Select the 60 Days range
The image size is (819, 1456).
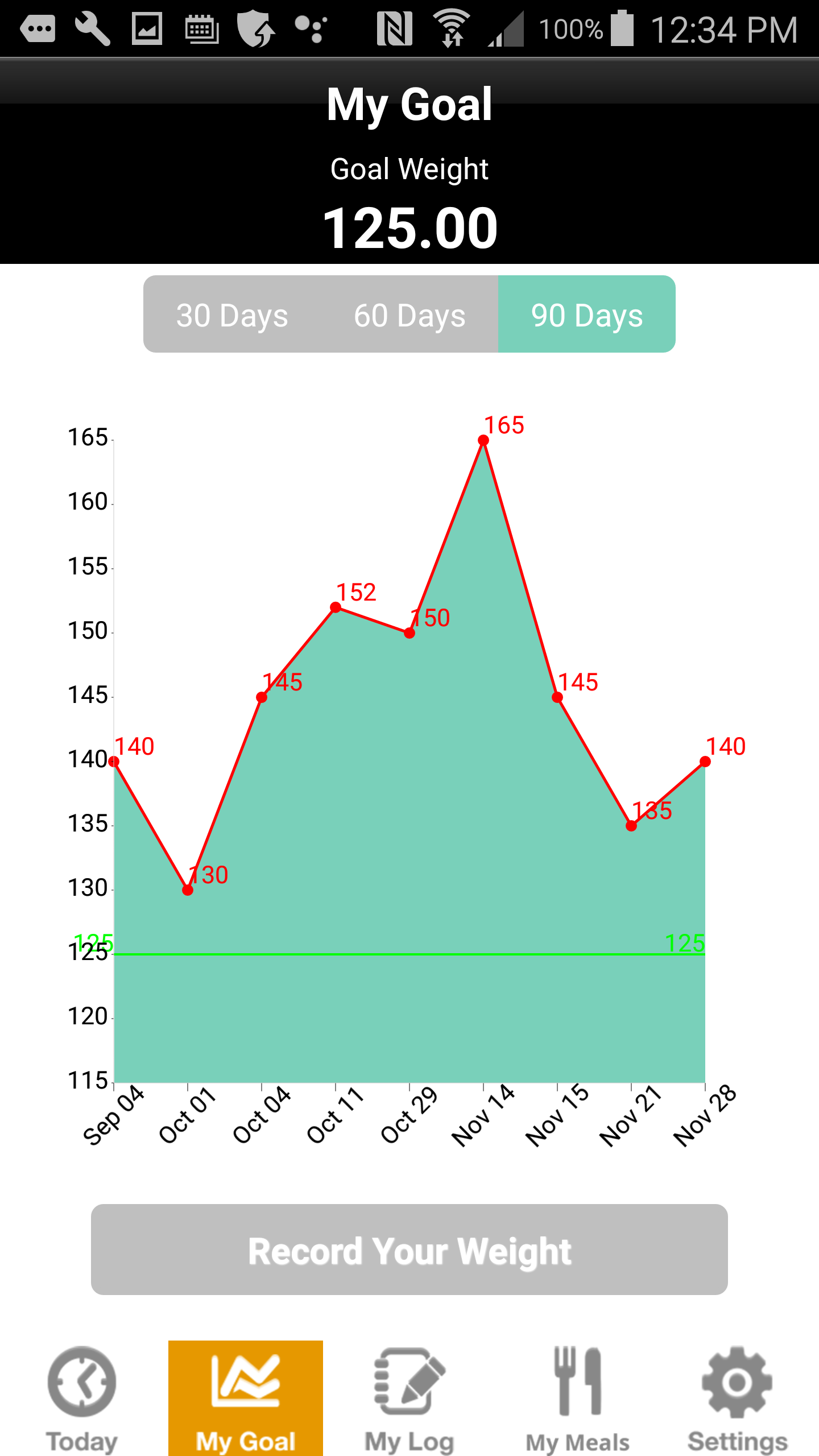click(x=409, y=315)
